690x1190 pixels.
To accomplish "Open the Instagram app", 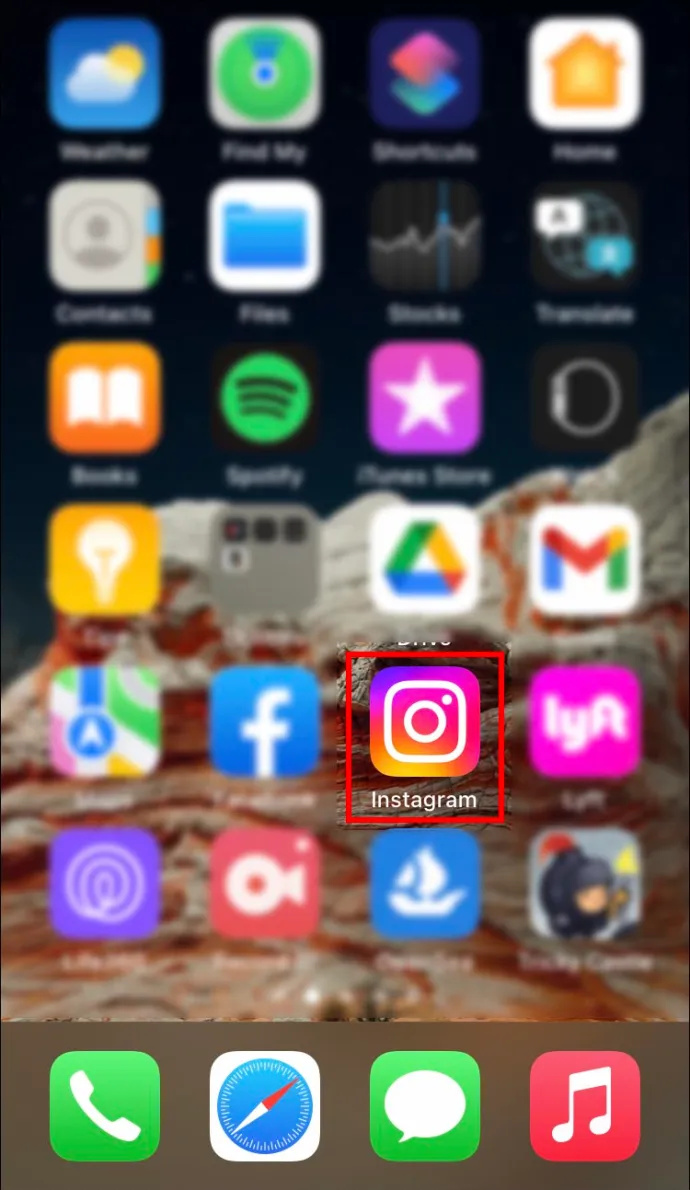I will tap(425, 722).
